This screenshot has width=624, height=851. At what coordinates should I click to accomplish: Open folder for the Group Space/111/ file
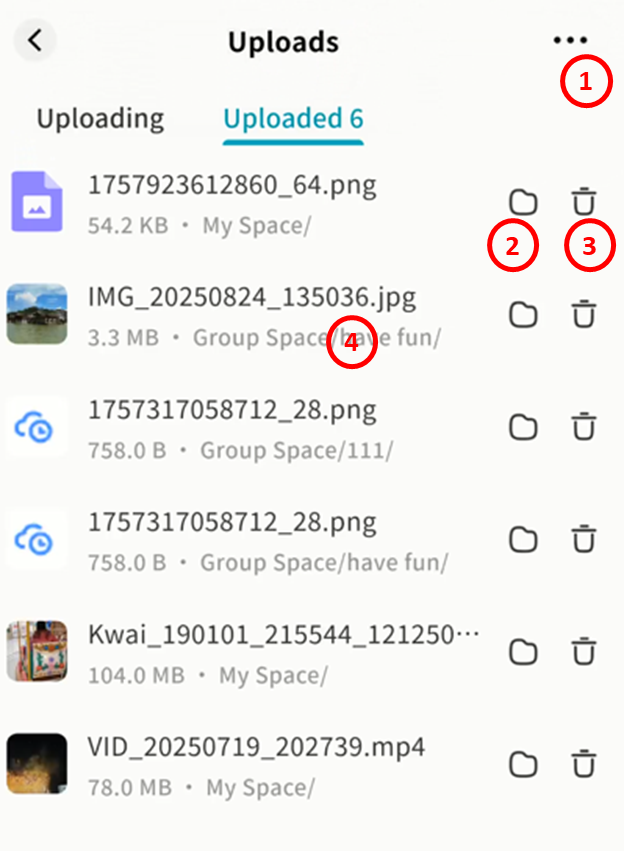(x=523, y=427)
